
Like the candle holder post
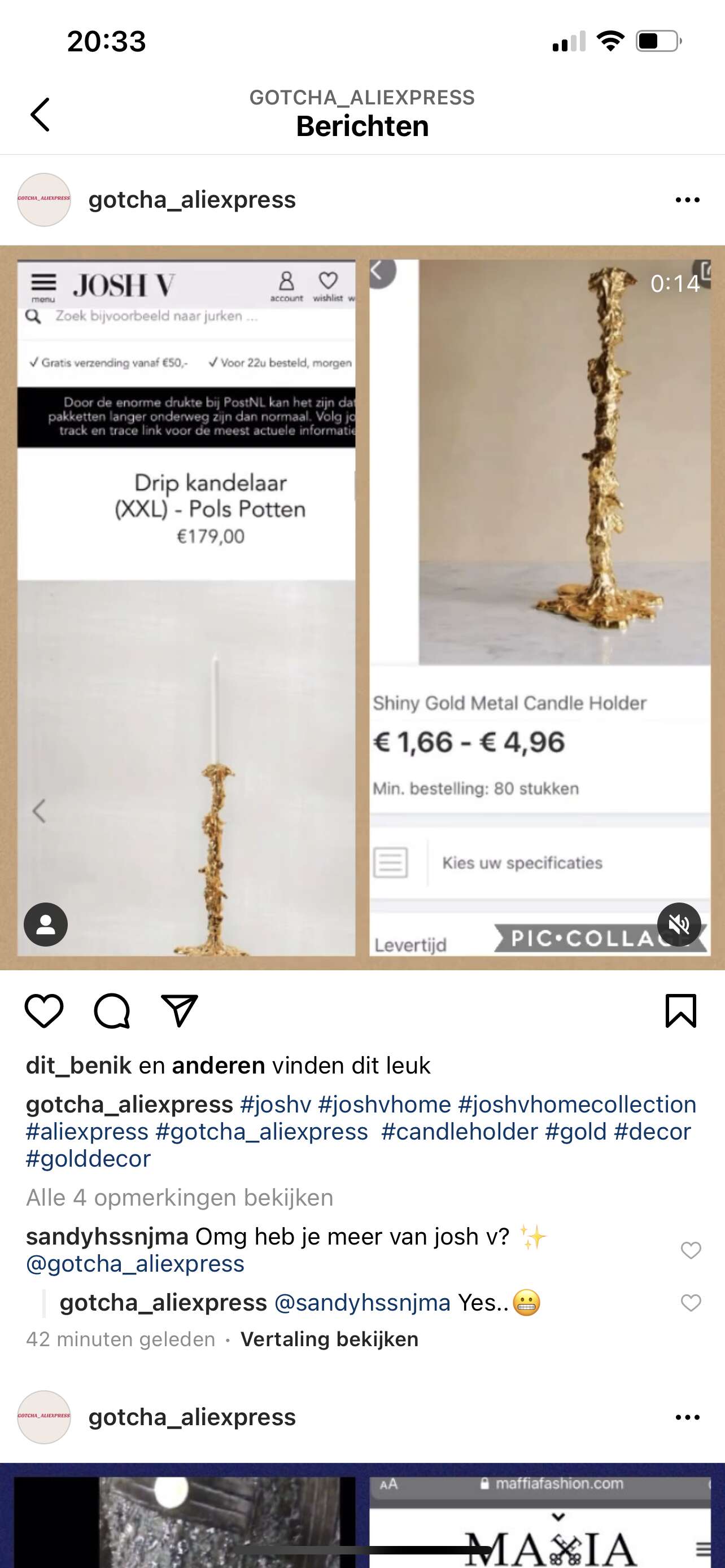click(44, 1011)
